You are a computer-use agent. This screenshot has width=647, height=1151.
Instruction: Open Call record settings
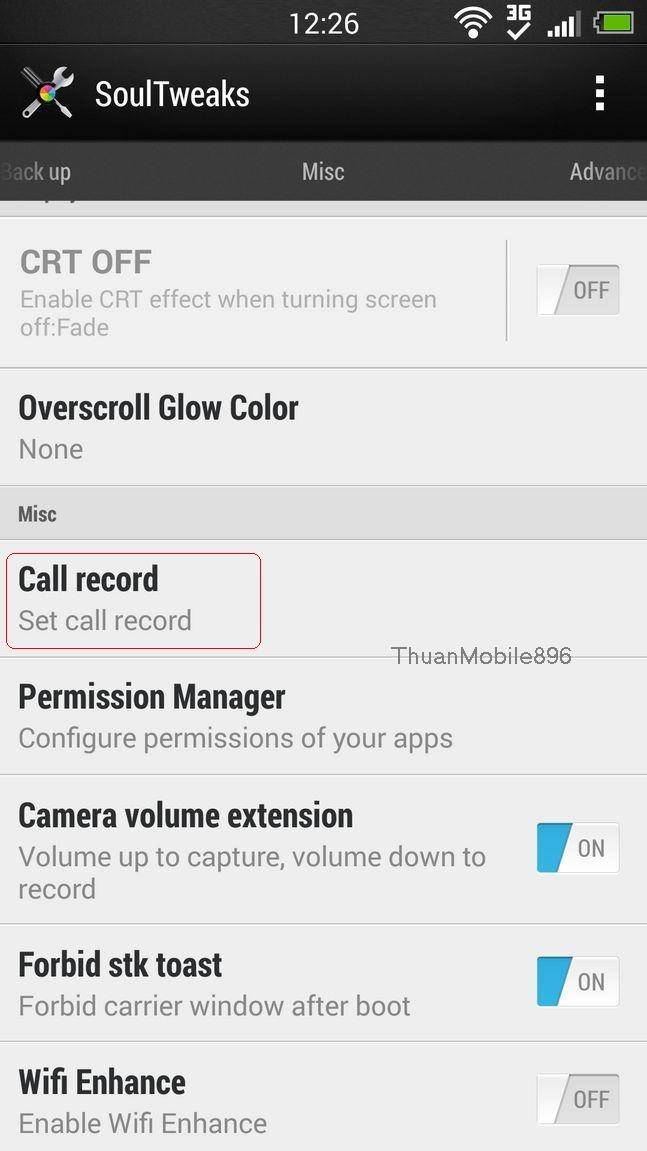tap(133, 599)
